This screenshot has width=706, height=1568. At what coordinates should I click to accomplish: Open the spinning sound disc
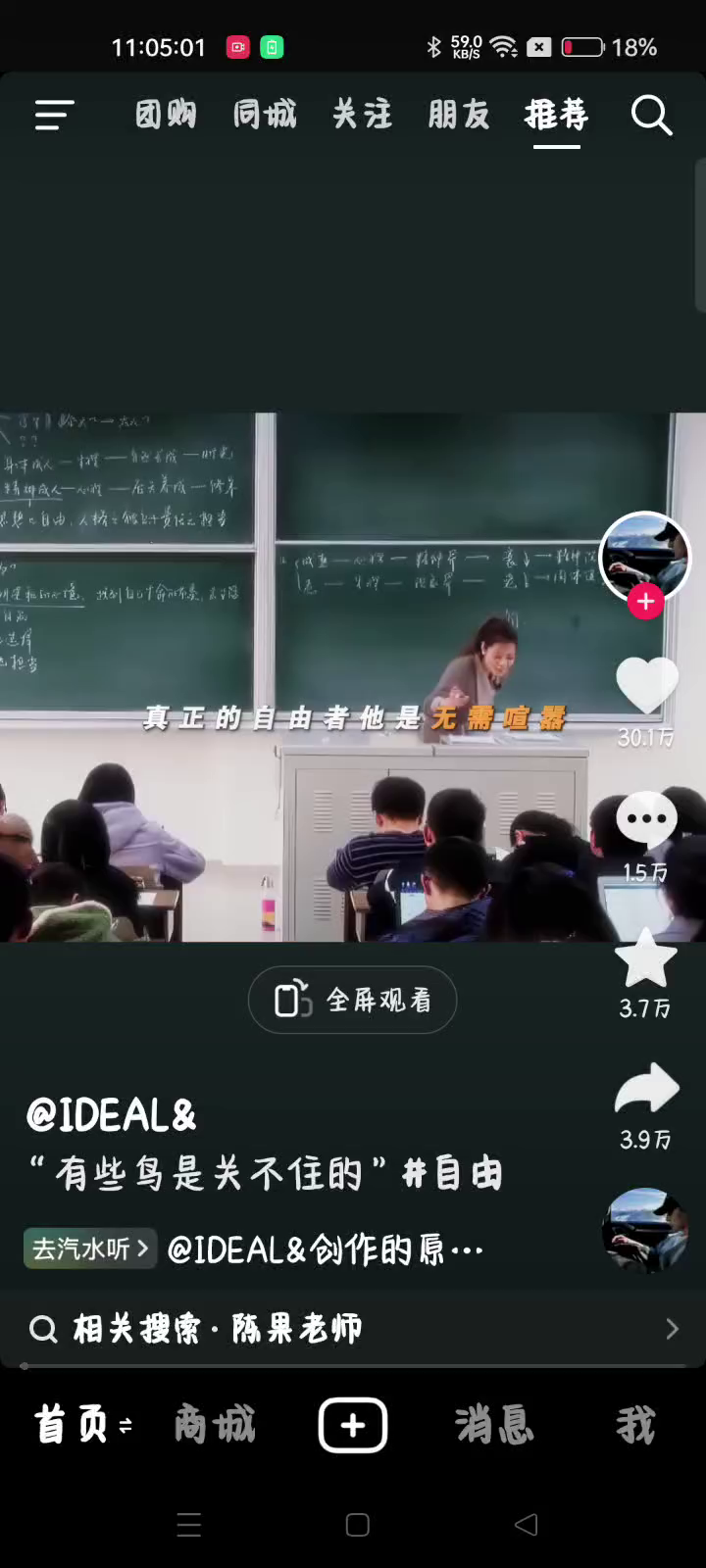[x=644, y=1231]
